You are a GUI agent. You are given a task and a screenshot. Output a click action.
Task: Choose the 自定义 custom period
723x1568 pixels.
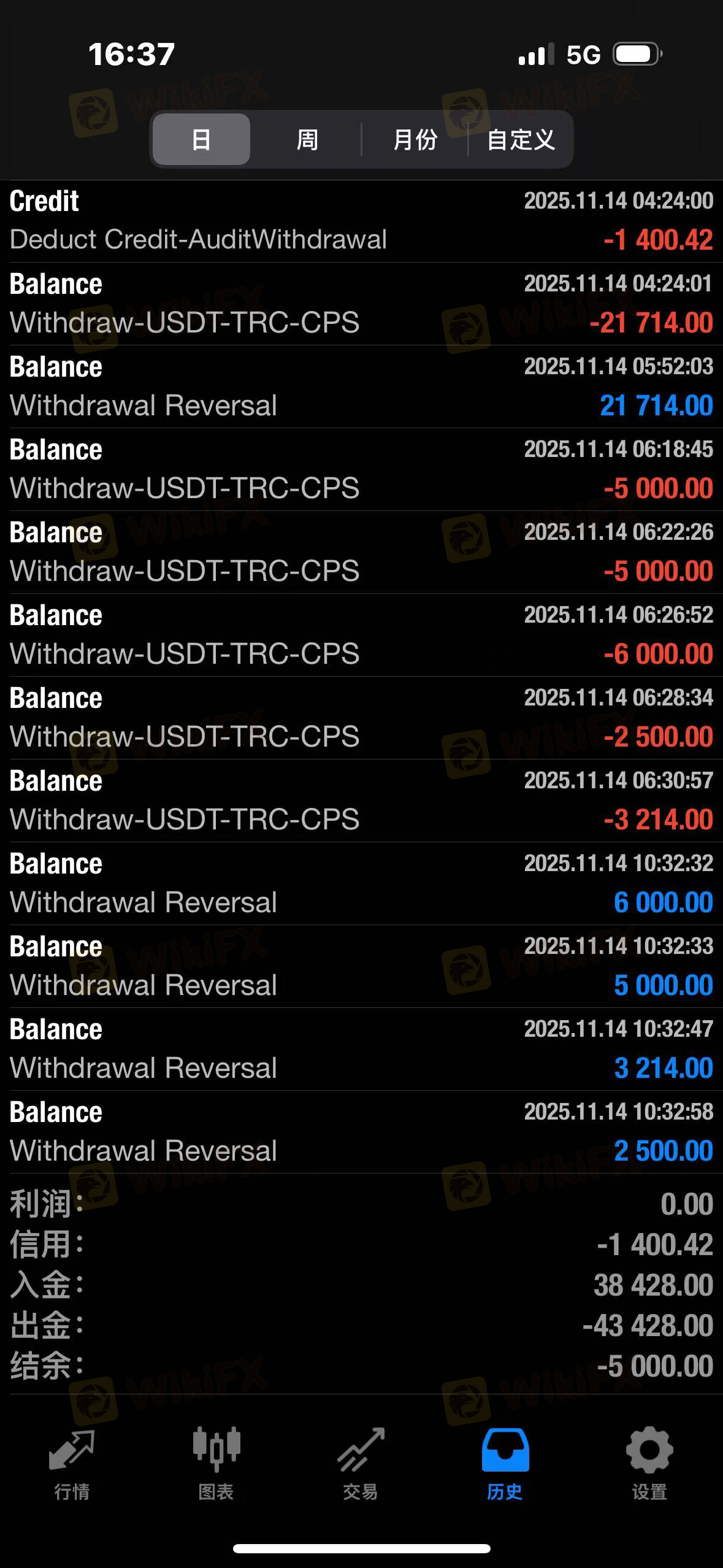pos(521,139)
